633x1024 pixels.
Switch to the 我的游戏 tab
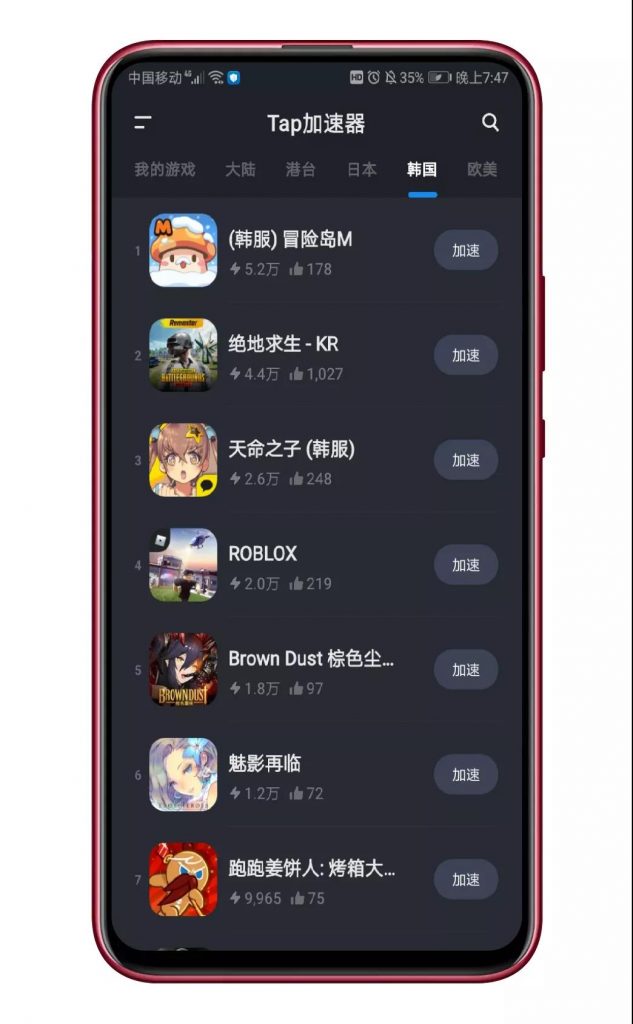[165, 170]
